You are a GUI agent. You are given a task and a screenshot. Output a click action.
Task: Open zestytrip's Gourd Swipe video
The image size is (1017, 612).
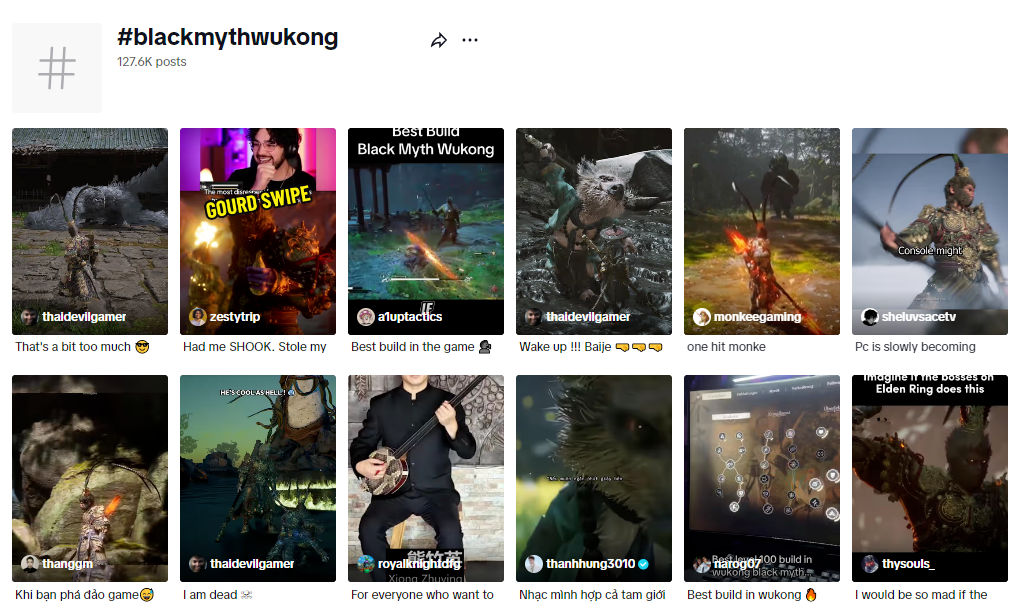(x=258, y=230)
